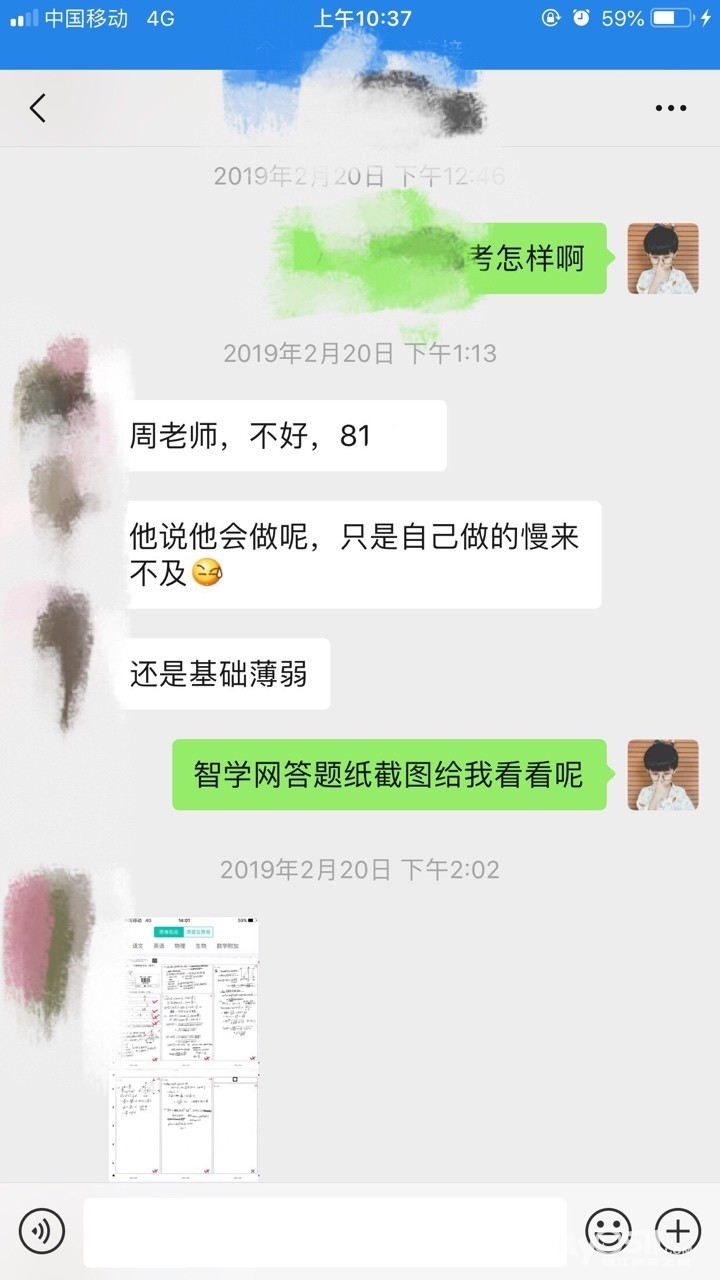Screen dimensions: 720x1280
Task: View own avatar beside 考怎样啊 message
Action: click(x=662, y=259)
